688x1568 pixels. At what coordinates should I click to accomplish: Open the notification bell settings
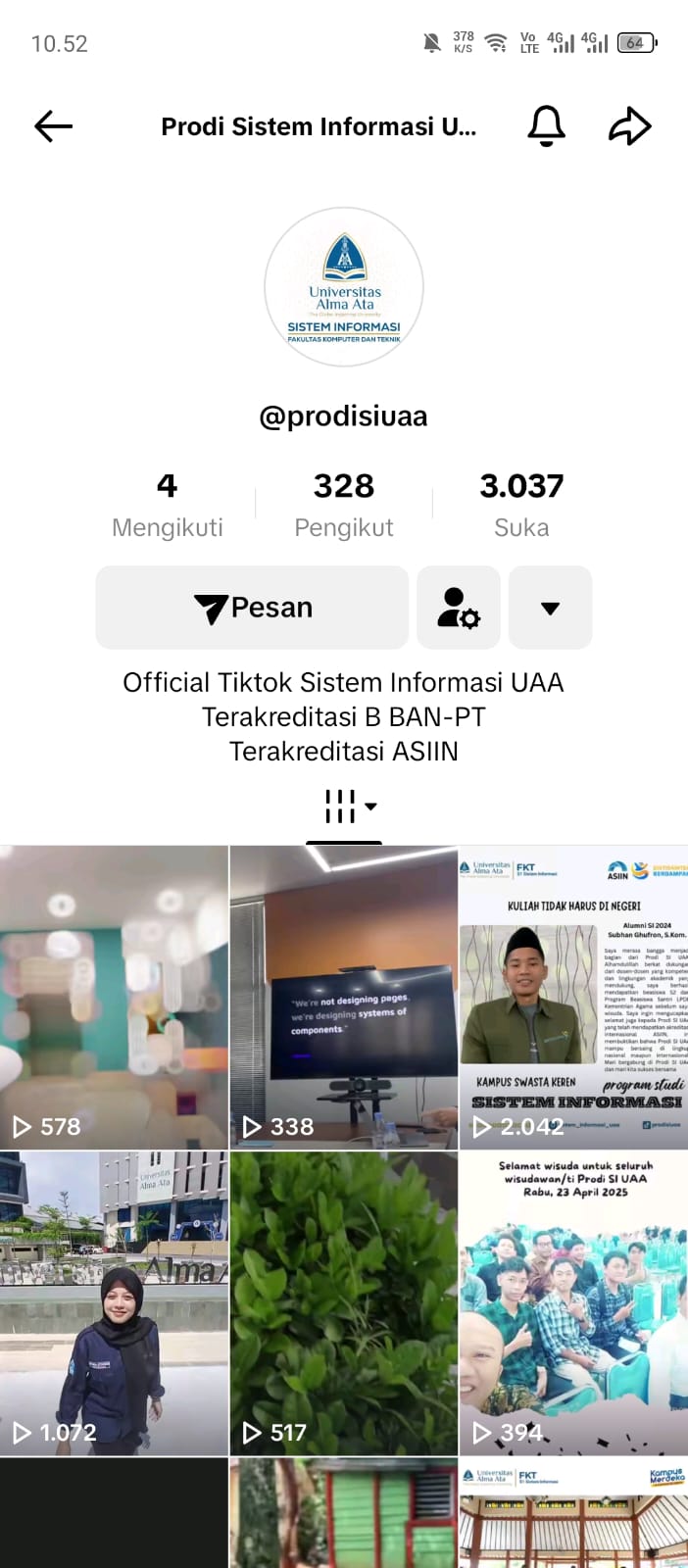point(546,126)
